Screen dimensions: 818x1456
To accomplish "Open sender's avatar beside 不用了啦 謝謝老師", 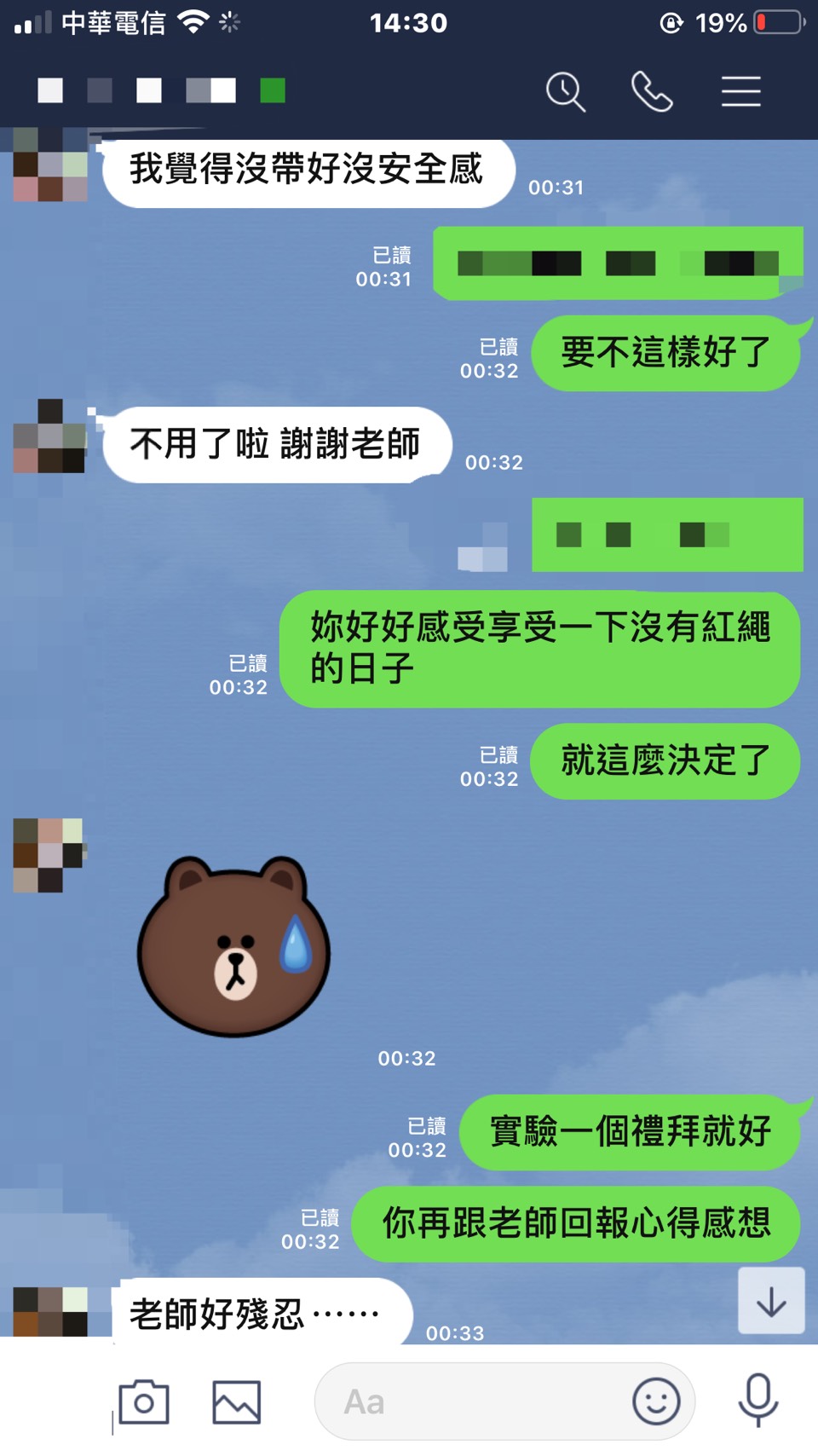I will point(49,436).
